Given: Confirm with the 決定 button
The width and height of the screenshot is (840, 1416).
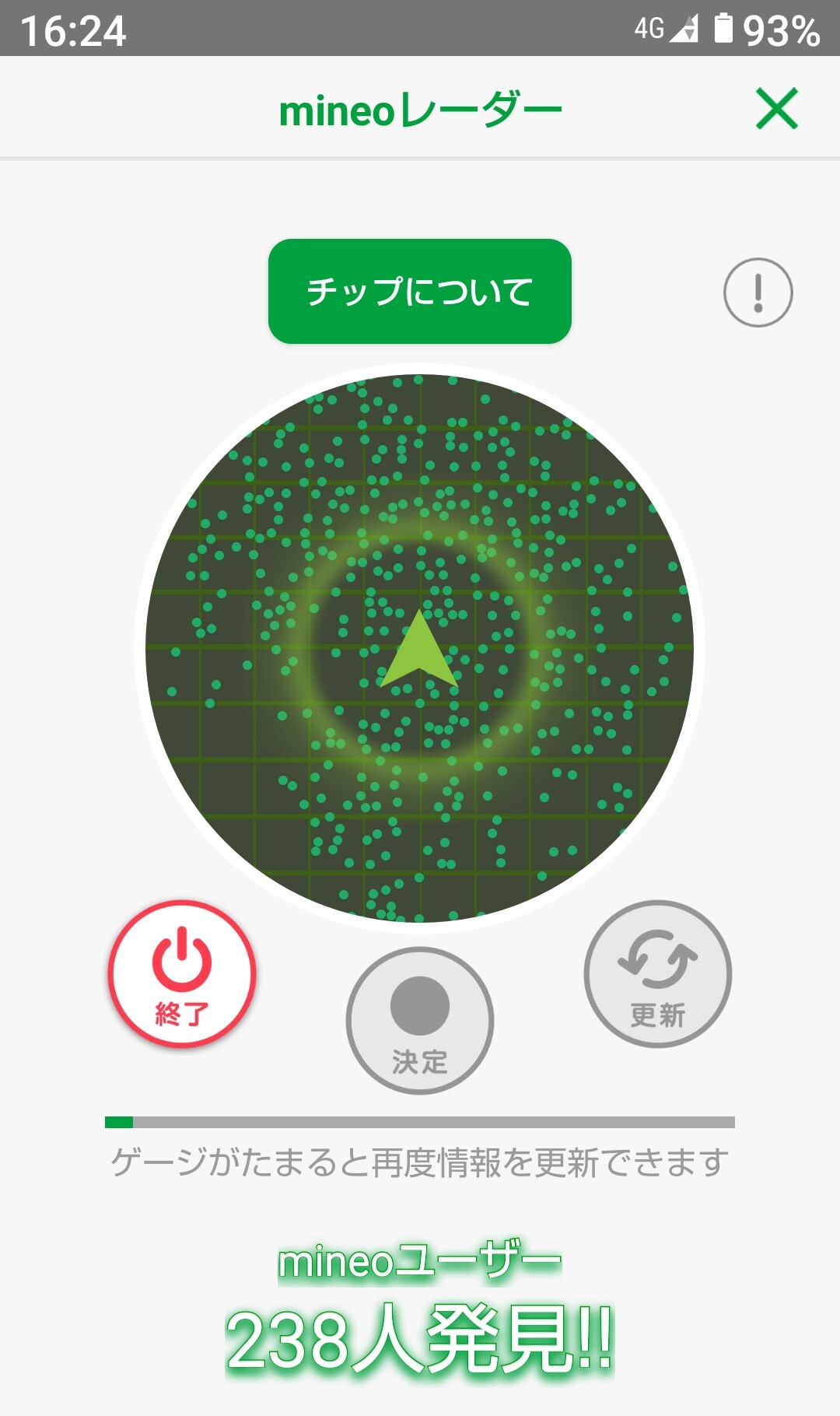Looking at the screenshot, I should (x=420, y=1020).
